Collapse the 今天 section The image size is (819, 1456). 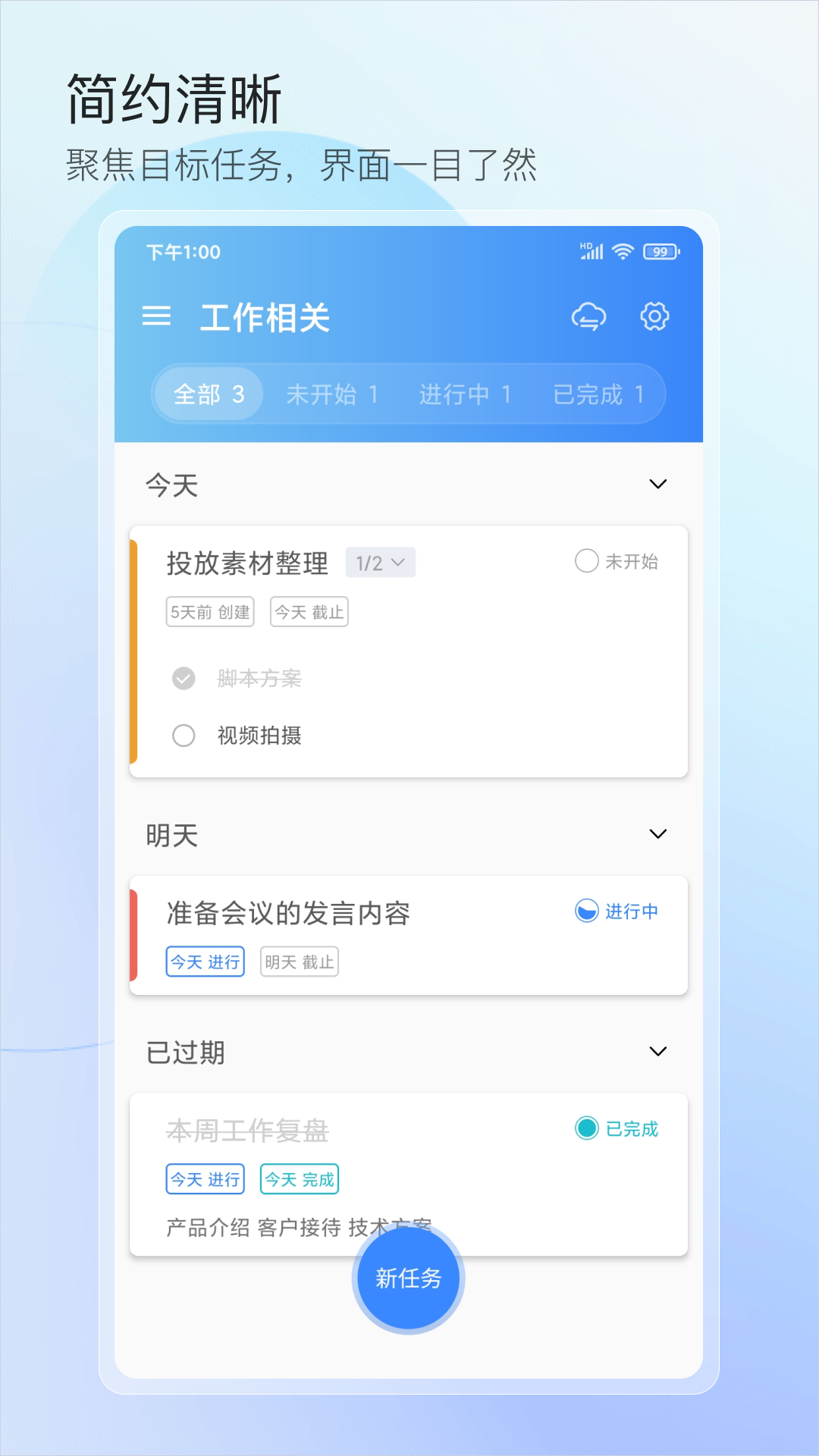click(657, 484)
